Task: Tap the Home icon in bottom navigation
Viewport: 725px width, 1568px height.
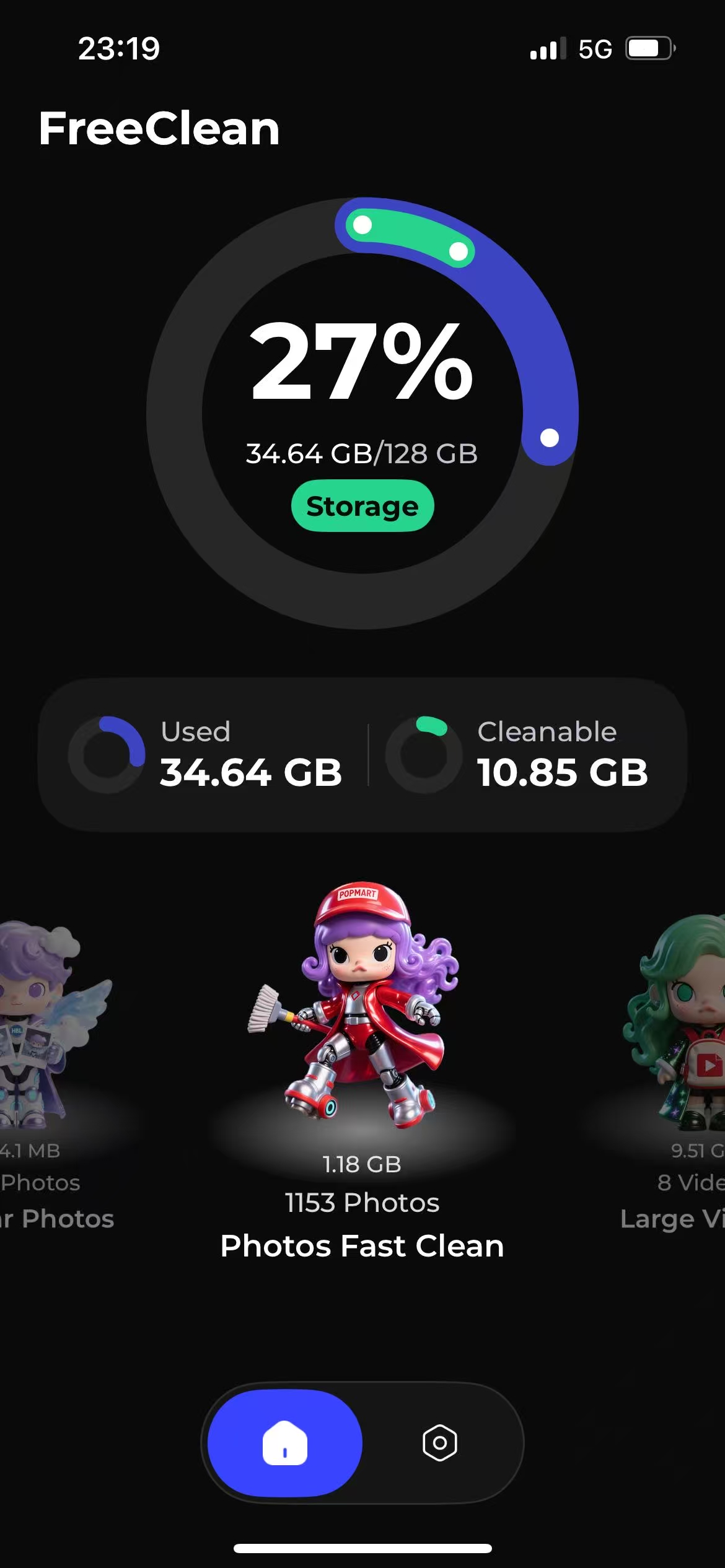Action: tap(285, 1444)
